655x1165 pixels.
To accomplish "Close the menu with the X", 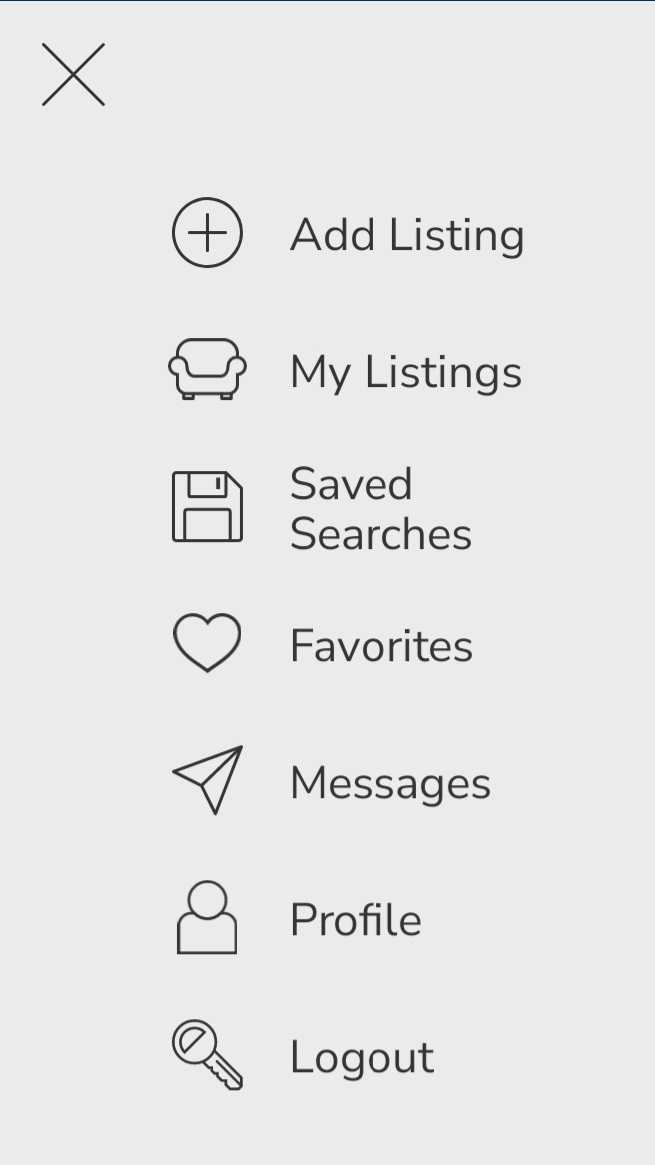I will point(73,74).
